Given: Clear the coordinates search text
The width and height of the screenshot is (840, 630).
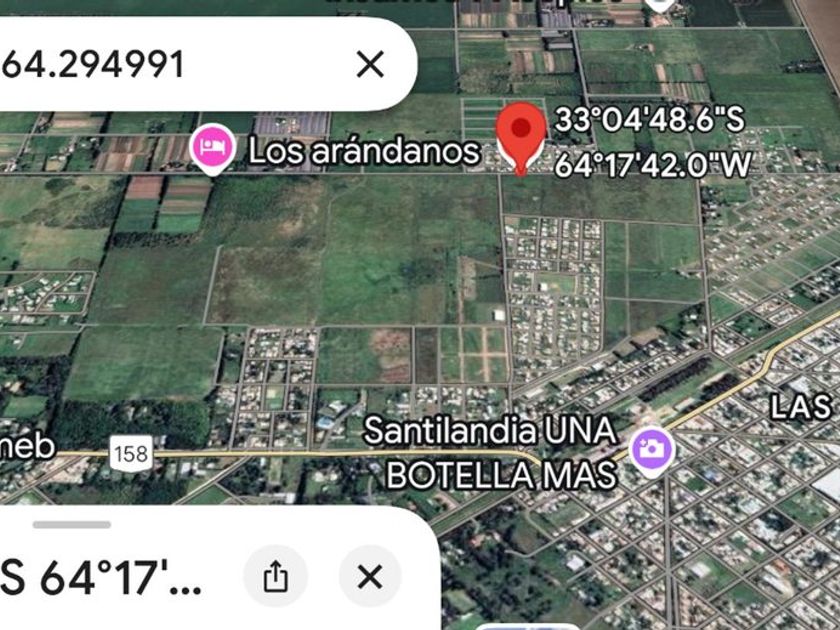Looking at the screenshot, I should pyautogui.click(x=370, y=65).
